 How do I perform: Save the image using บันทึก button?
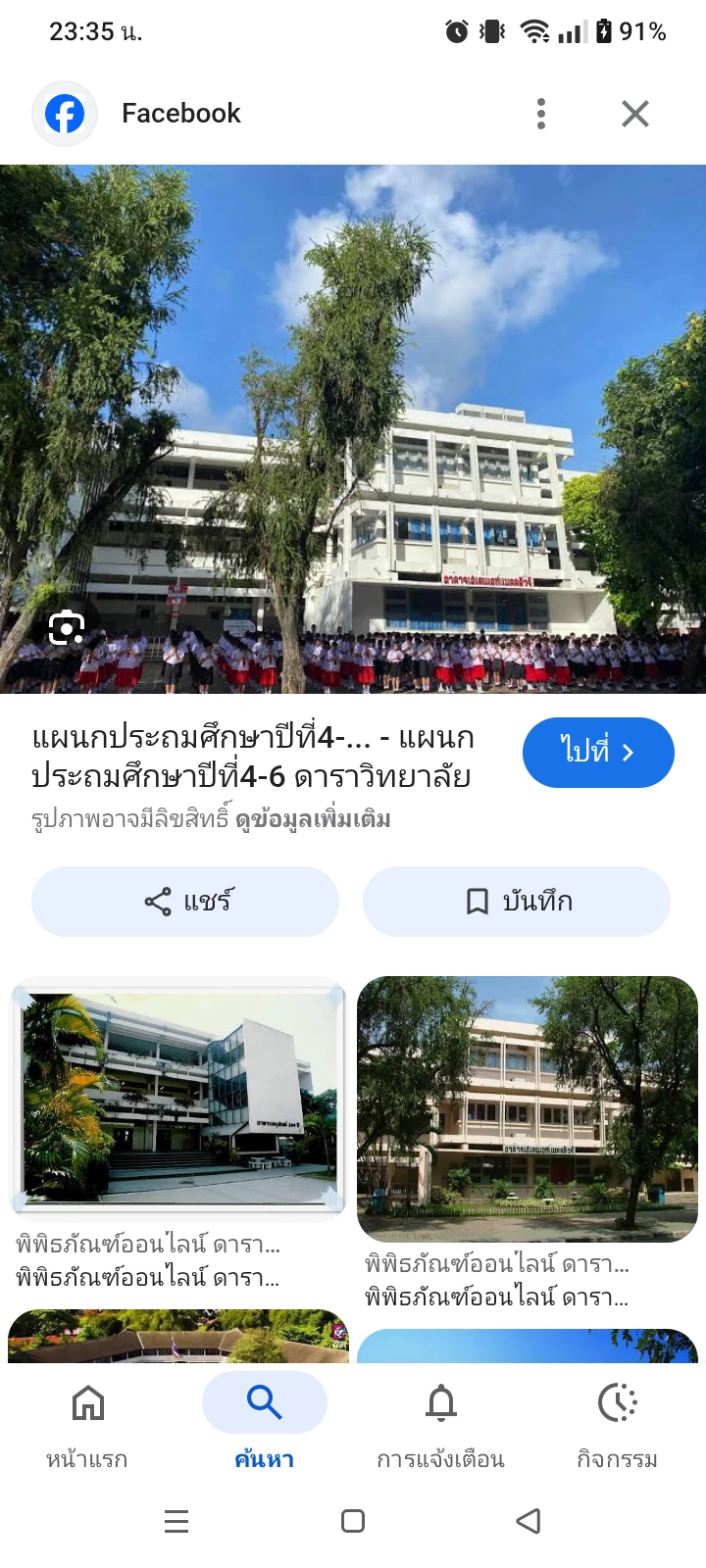pyautogui.click(x=517, y=902)
